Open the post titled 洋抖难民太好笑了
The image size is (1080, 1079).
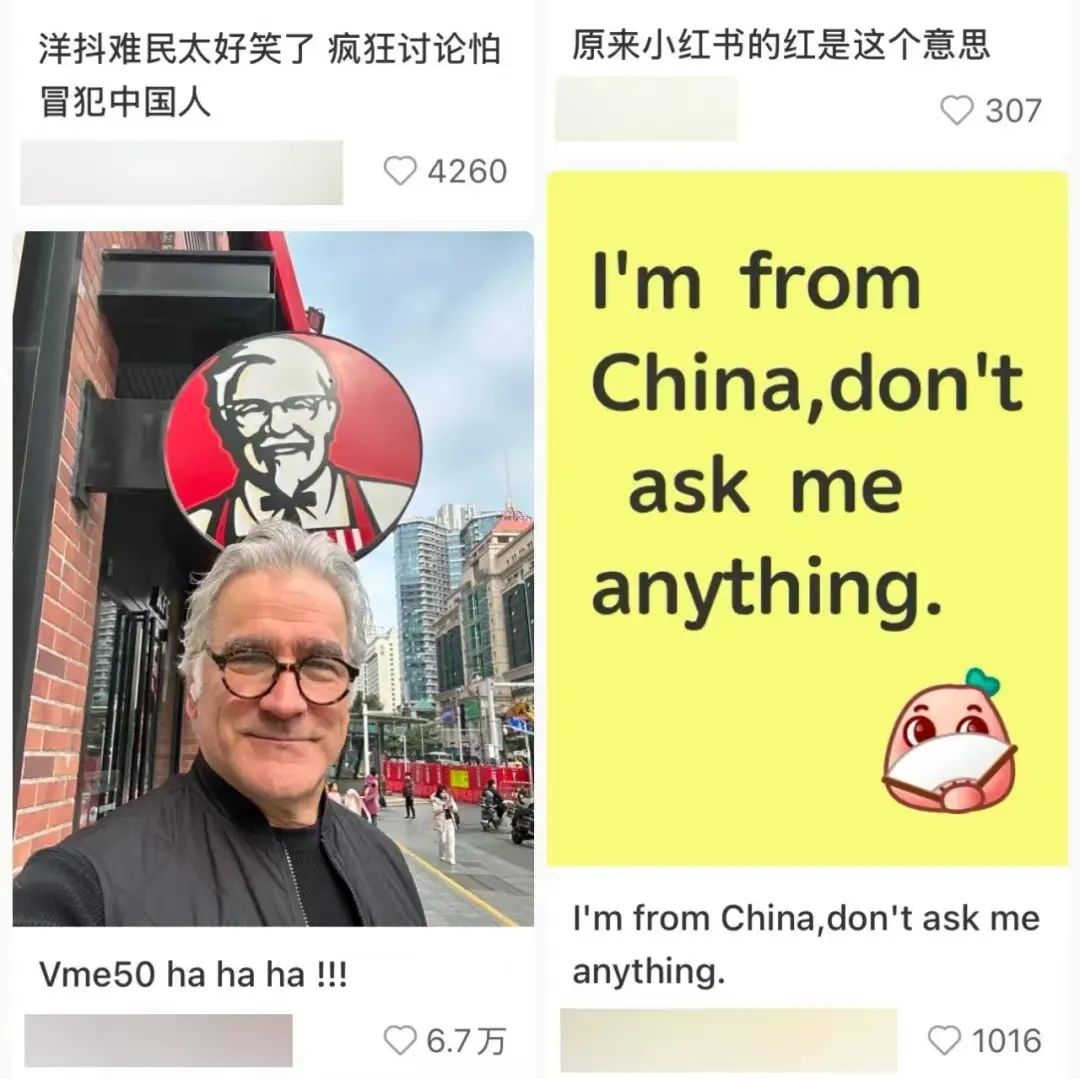(x=269, y=75)
